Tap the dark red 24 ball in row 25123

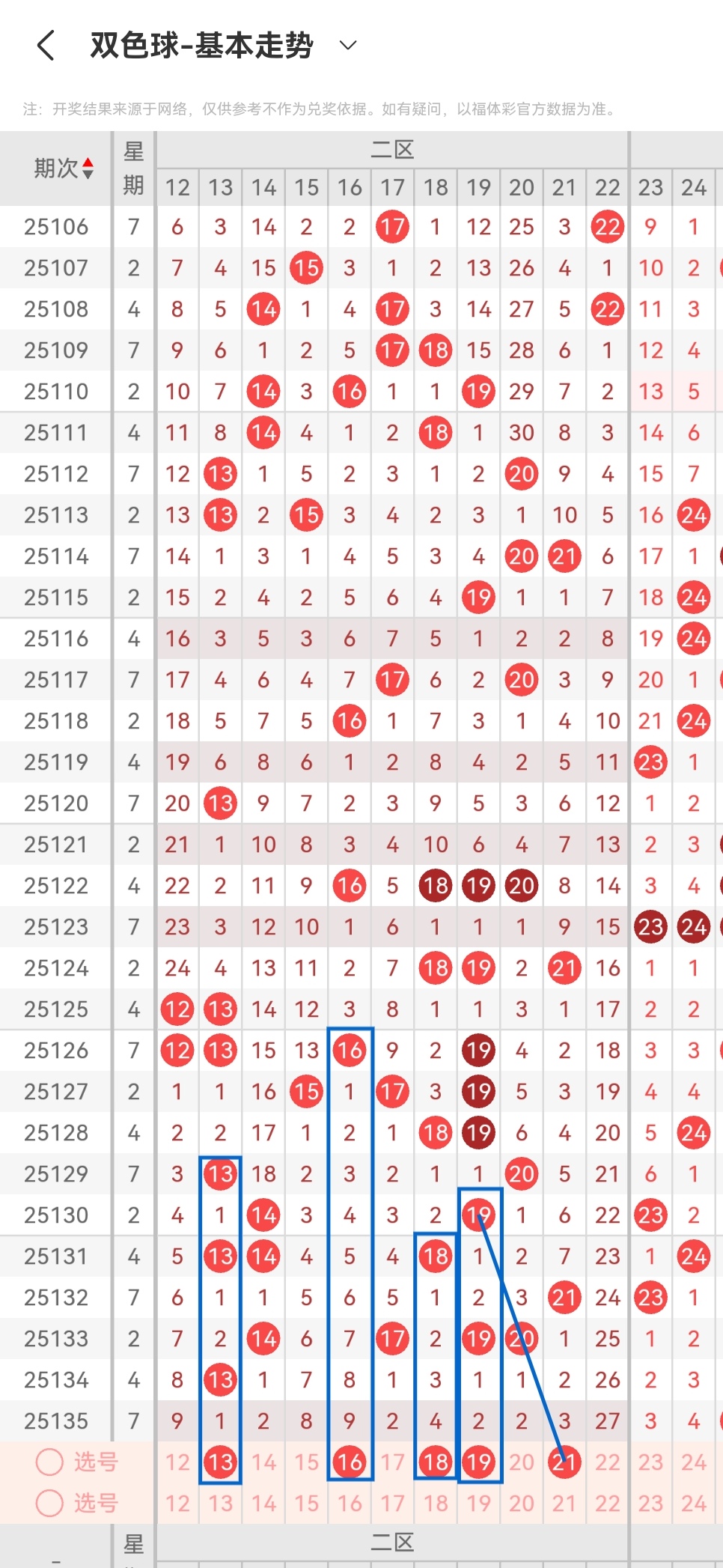coord(694,926)
